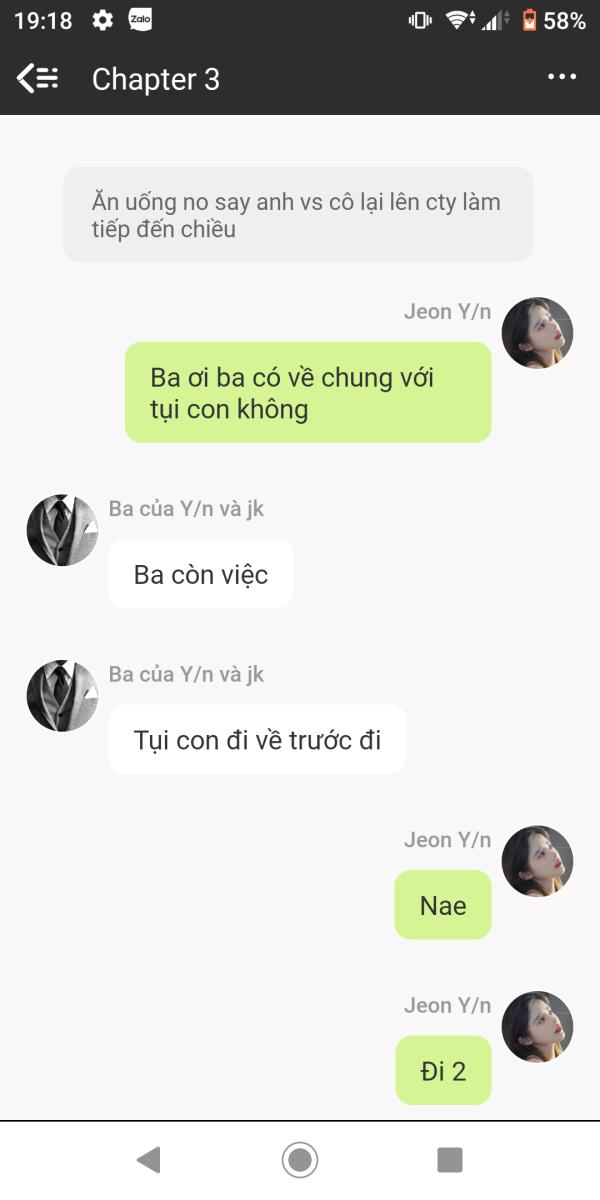Open recent apps with the square button
The width and height of the screenshot is (600, 1200).
coord(450,1160)
